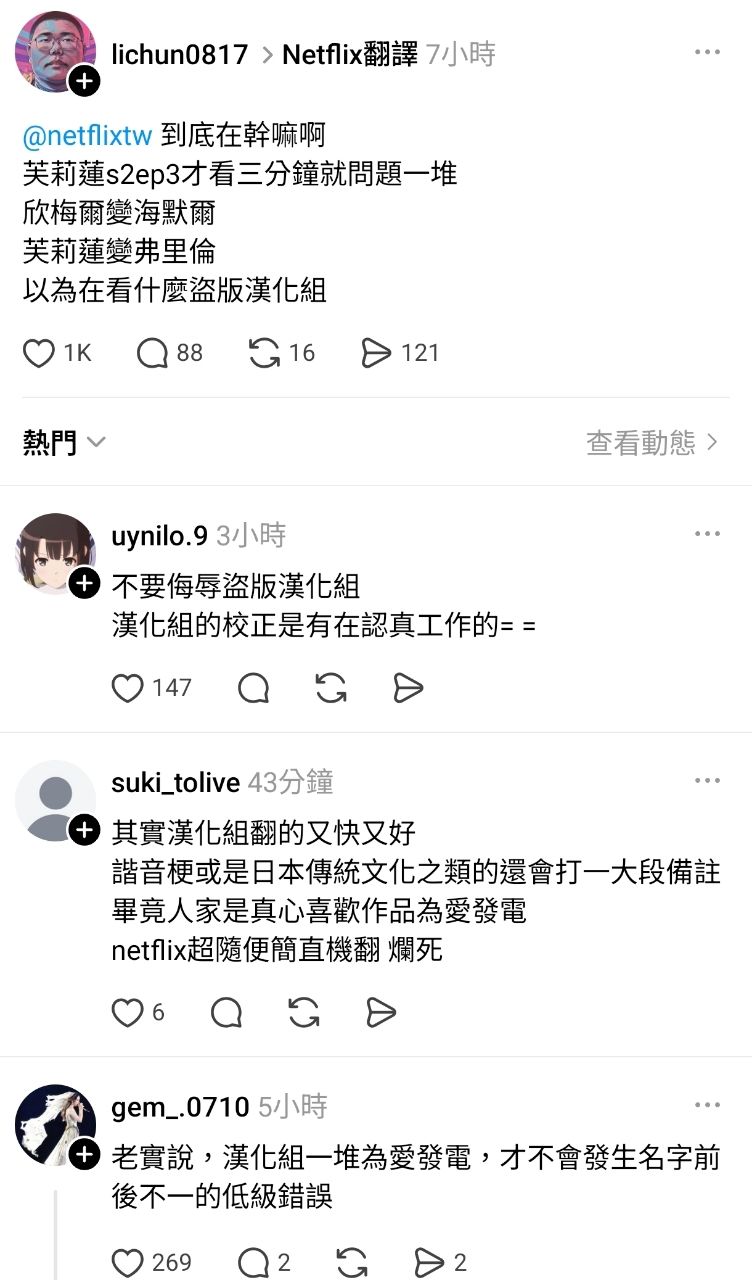View replies to gem_.0710's comment
Screen dimensions: 752x1280
pos(254,1263)
